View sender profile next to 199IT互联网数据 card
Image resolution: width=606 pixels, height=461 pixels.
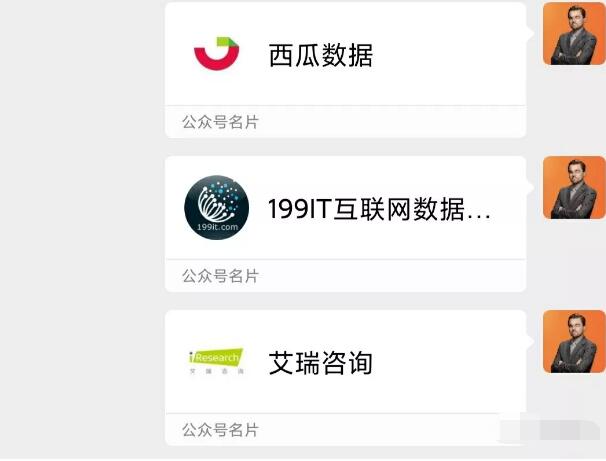point(574,187)
